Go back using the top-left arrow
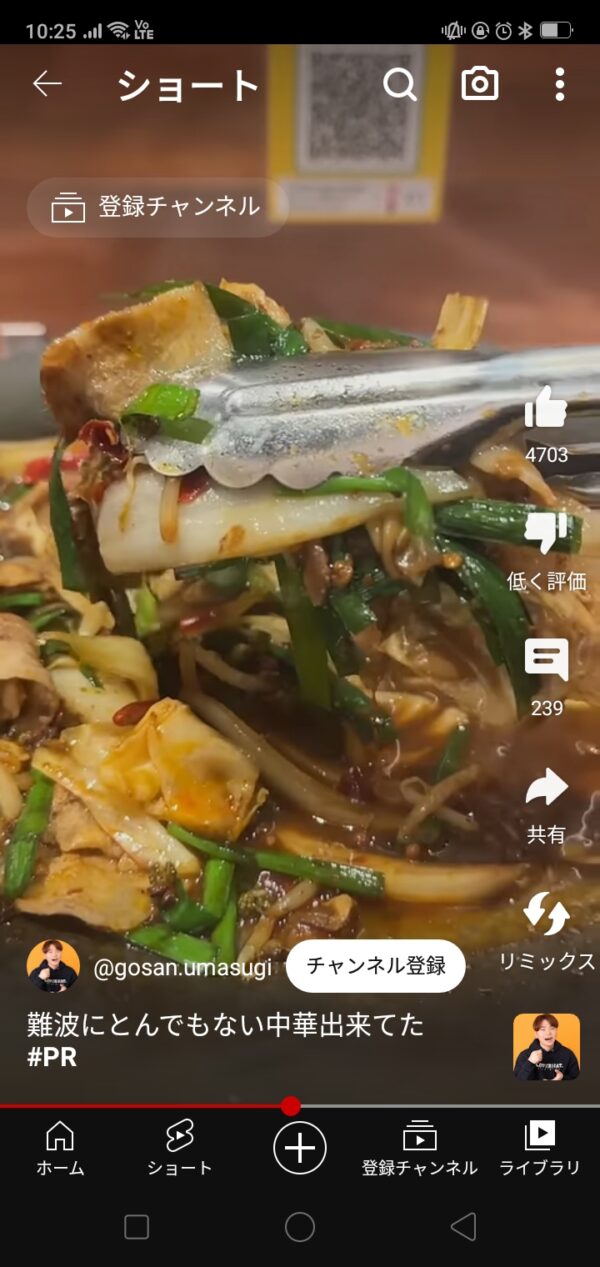Screen dimensions: 600x1267 (47, 84)
